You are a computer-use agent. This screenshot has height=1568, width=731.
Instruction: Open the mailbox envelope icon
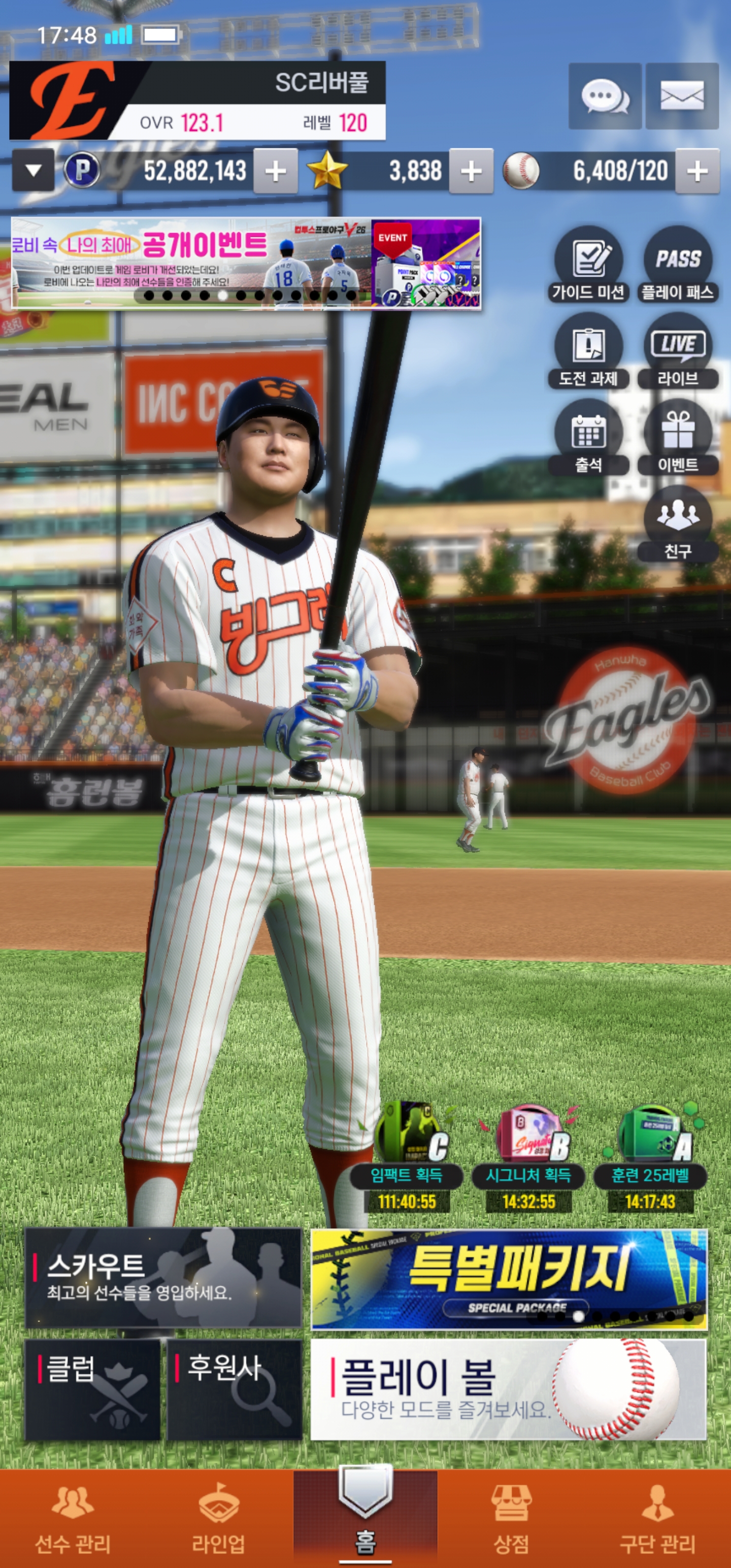tap(682, 95)
